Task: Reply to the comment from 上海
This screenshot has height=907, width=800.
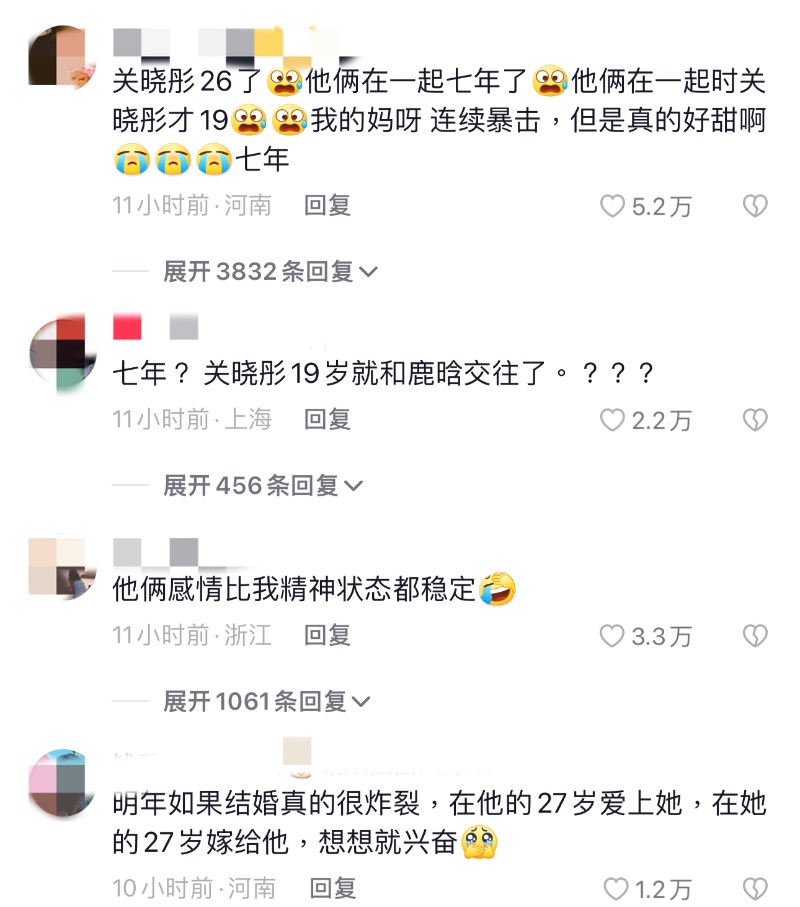Action: 327,420
